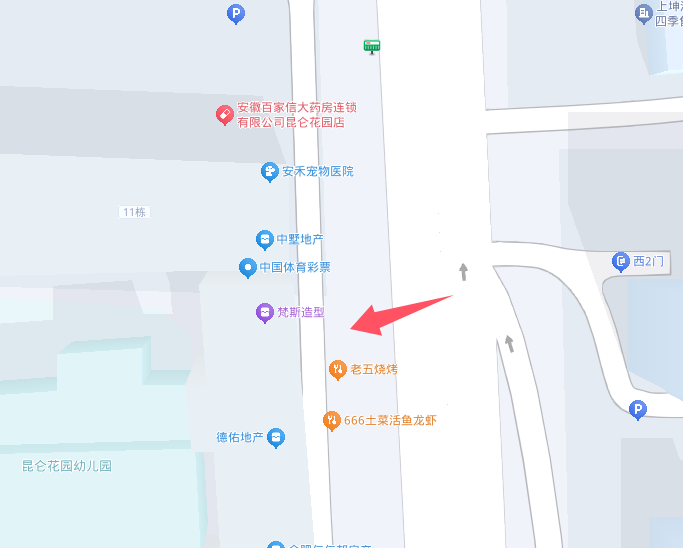Image resolution: width=683 pixels, height=548 pixels.
Task: Select the 安禾宠物医院 pet hospital marker
Action: [x=269, y=172]
